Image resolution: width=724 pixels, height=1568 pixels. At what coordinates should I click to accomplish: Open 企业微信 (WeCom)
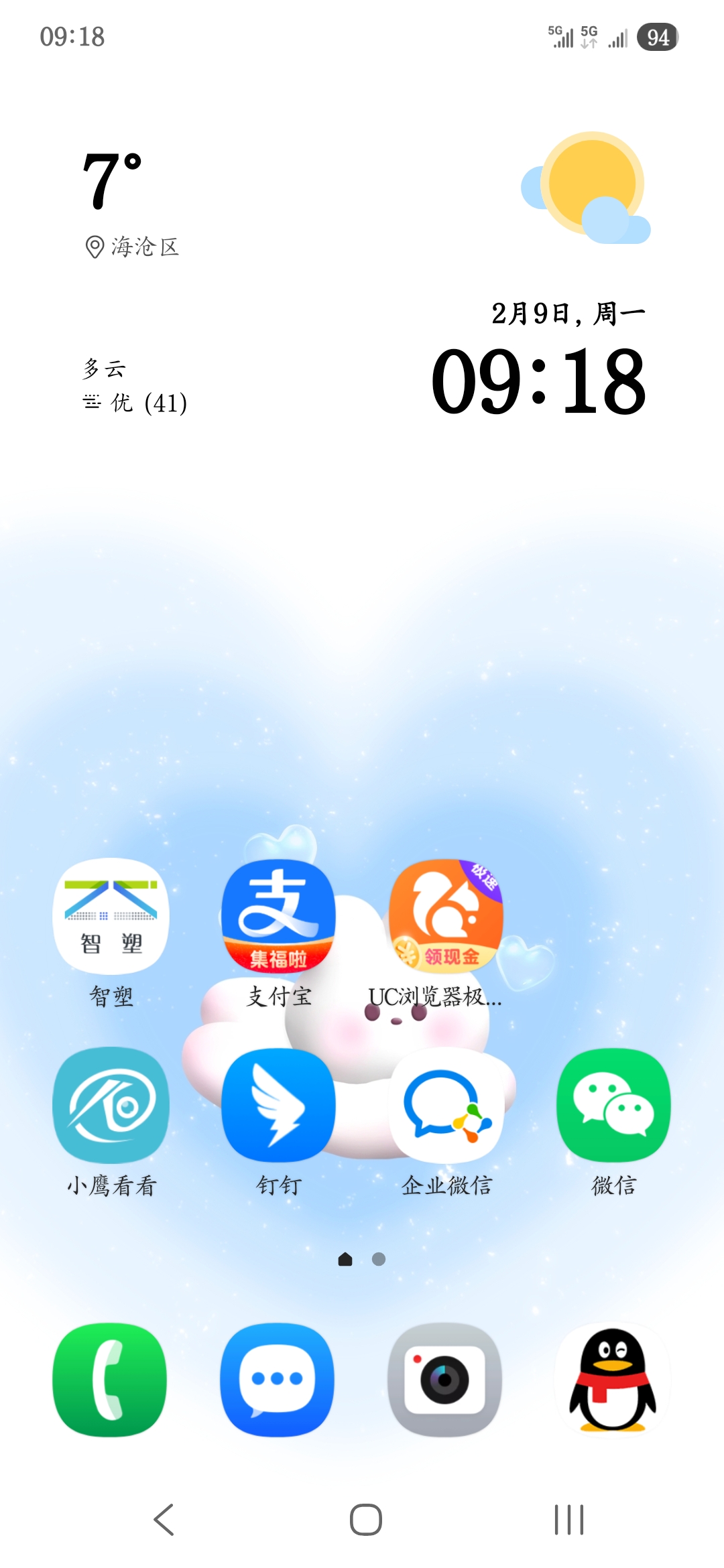click(446, 1104)
